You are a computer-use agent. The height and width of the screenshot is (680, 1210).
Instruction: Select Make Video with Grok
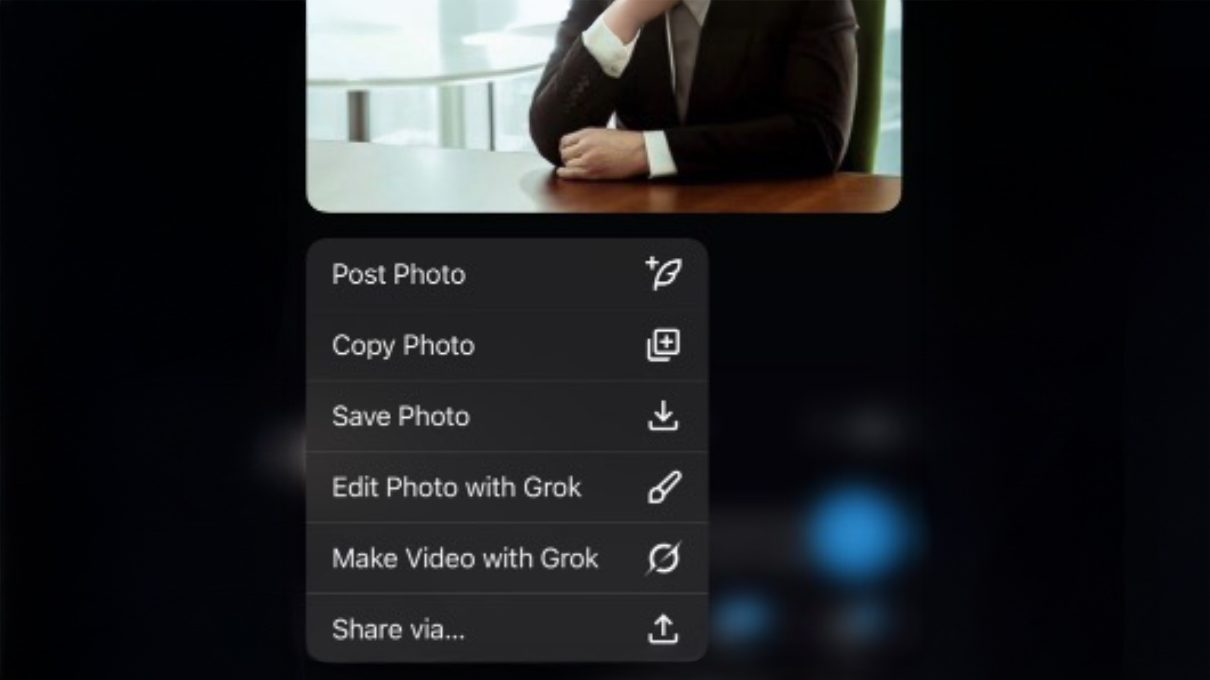[506, 558]
